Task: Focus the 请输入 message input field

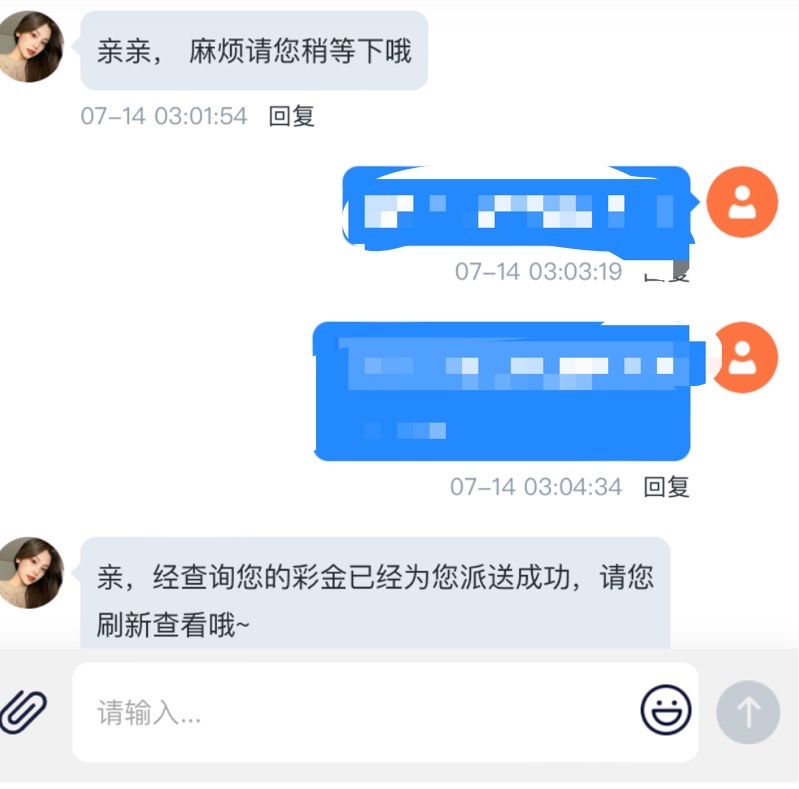Action: 350,713
